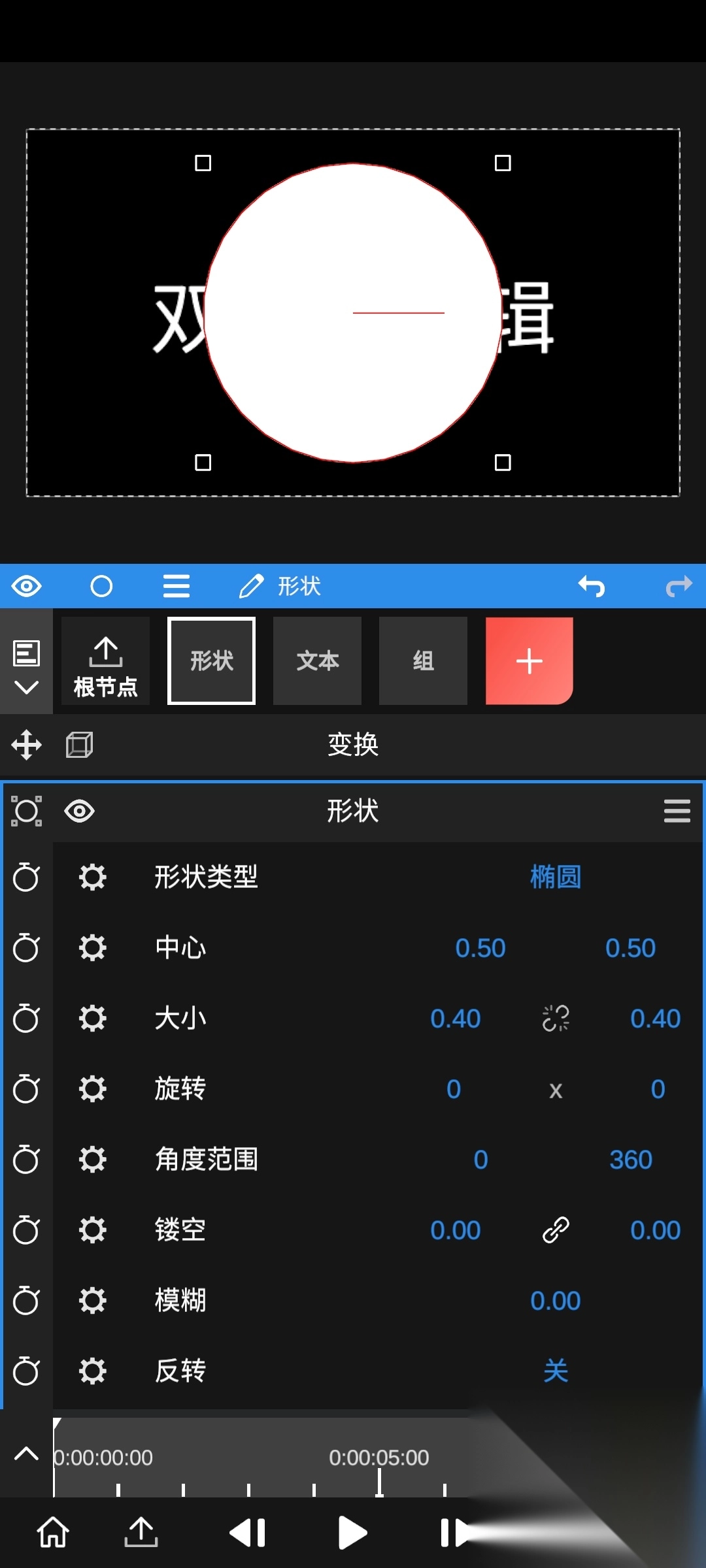Toggle keyframe stopwatch for 中心

(x=26, y=947)
